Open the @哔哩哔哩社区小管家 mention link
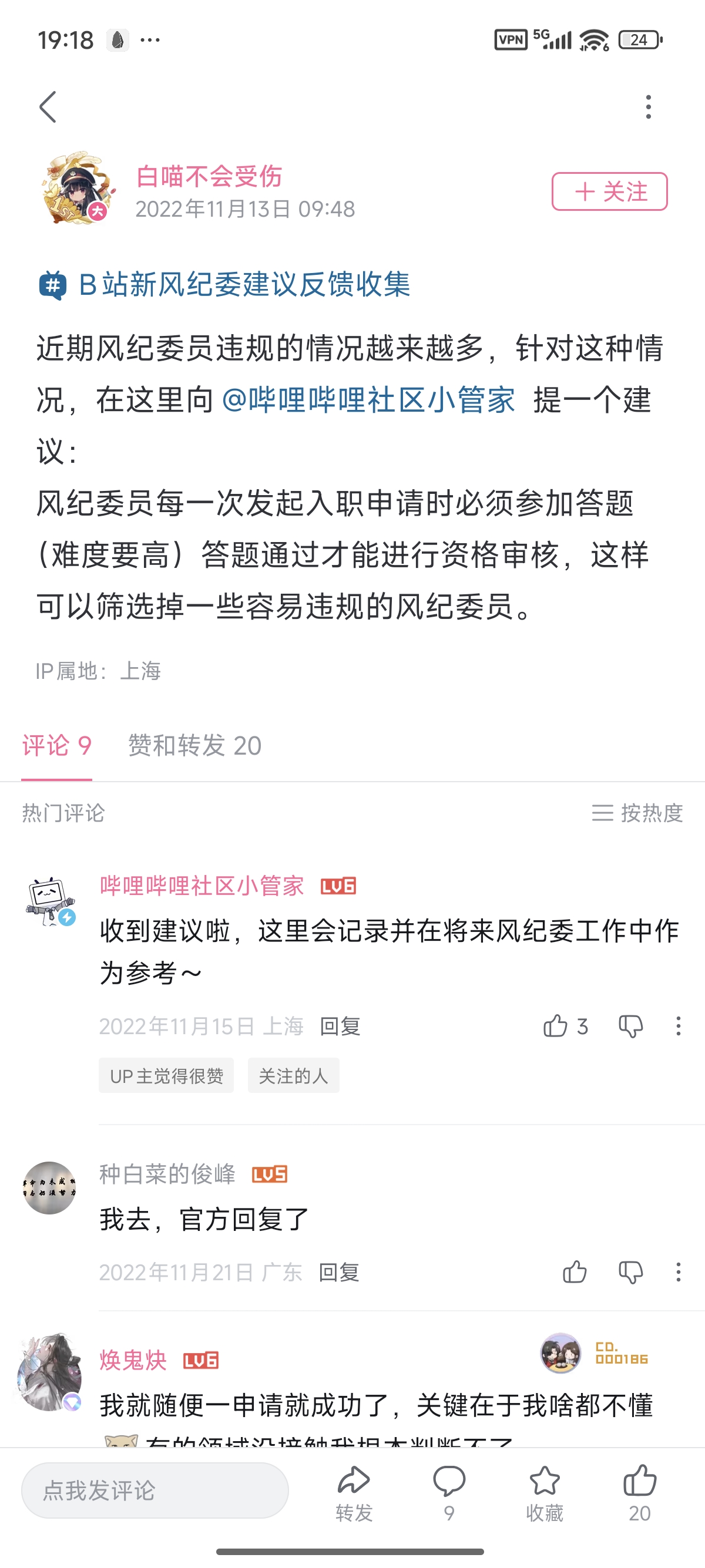This screenshot has height=1568, width=705. [368, 400]
